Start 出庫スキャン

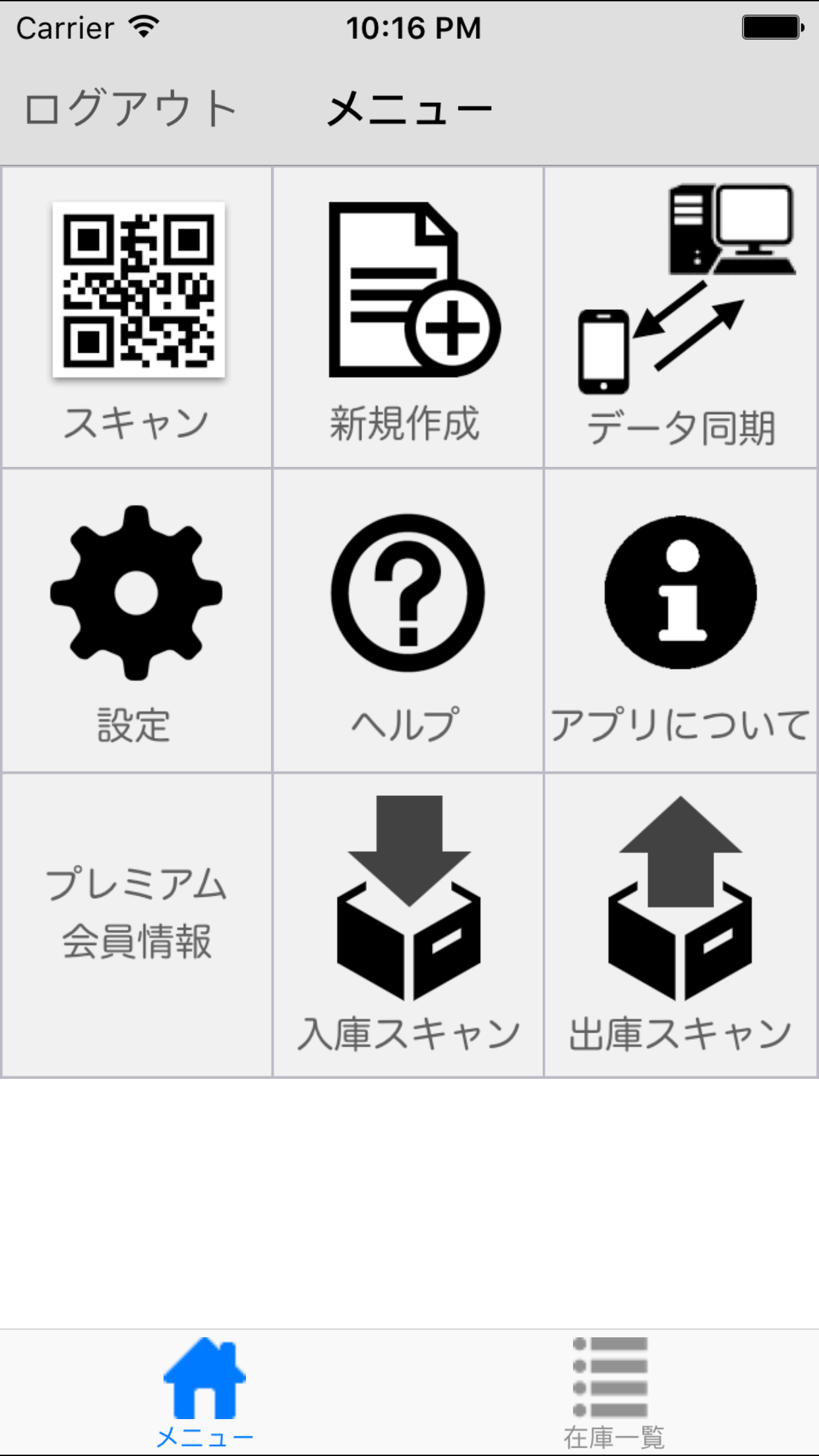(681, 925)
